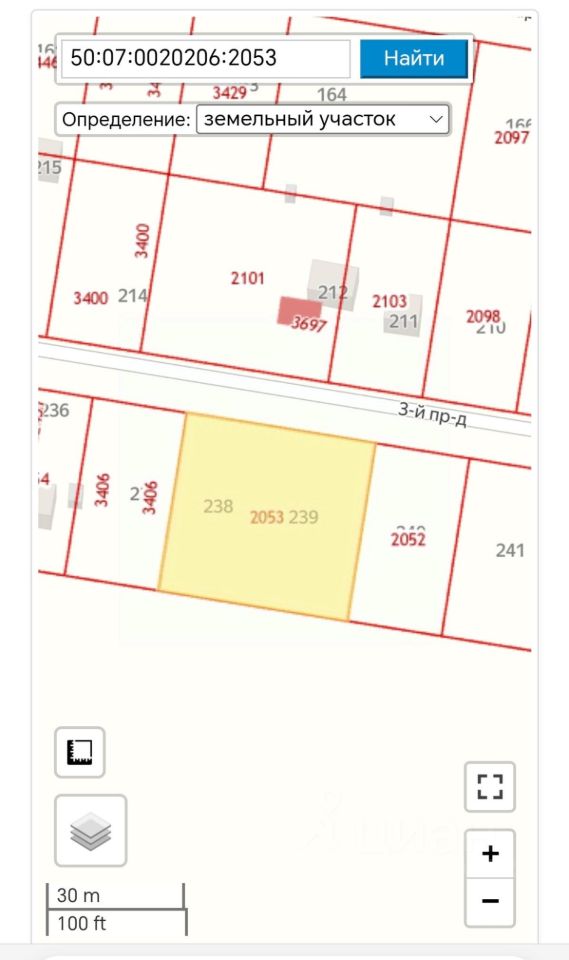The height and width of the screenshot is (960, 569).
Task: Zoom in with the plus button
Action: [490, 853]
